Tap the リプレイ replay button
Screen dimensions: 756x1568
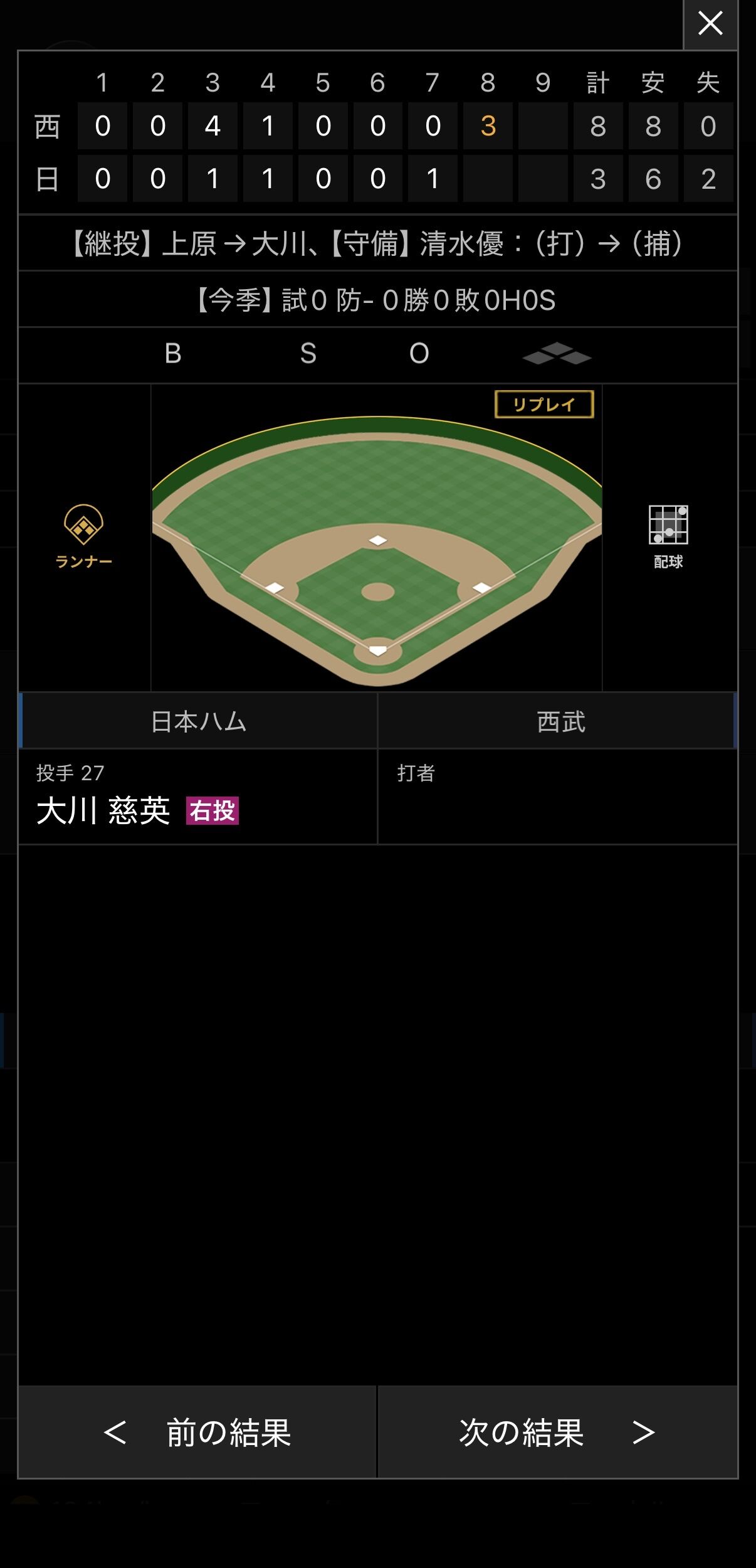[544, 405]
